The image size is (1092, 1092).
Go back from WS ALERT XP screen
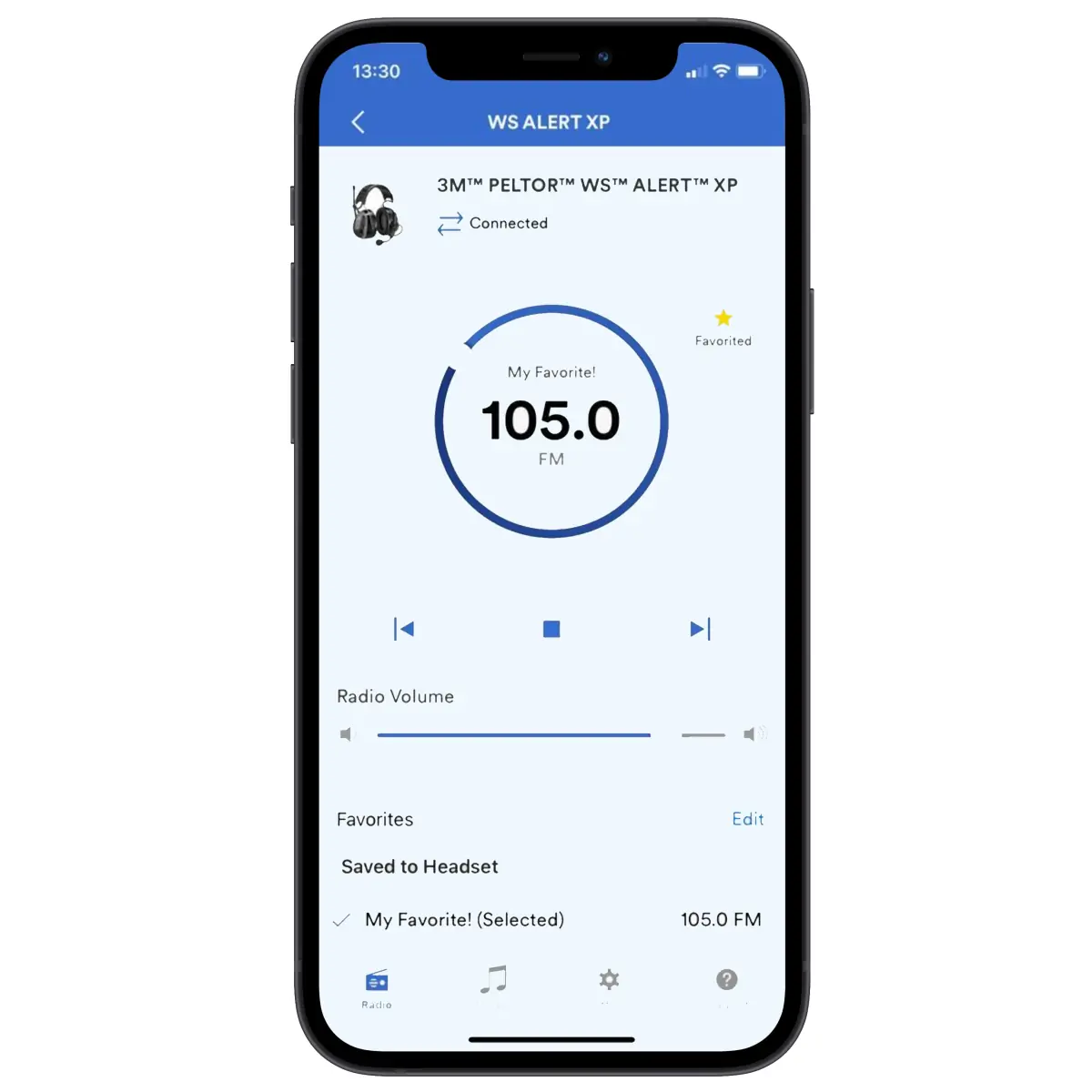click(358, 122)
